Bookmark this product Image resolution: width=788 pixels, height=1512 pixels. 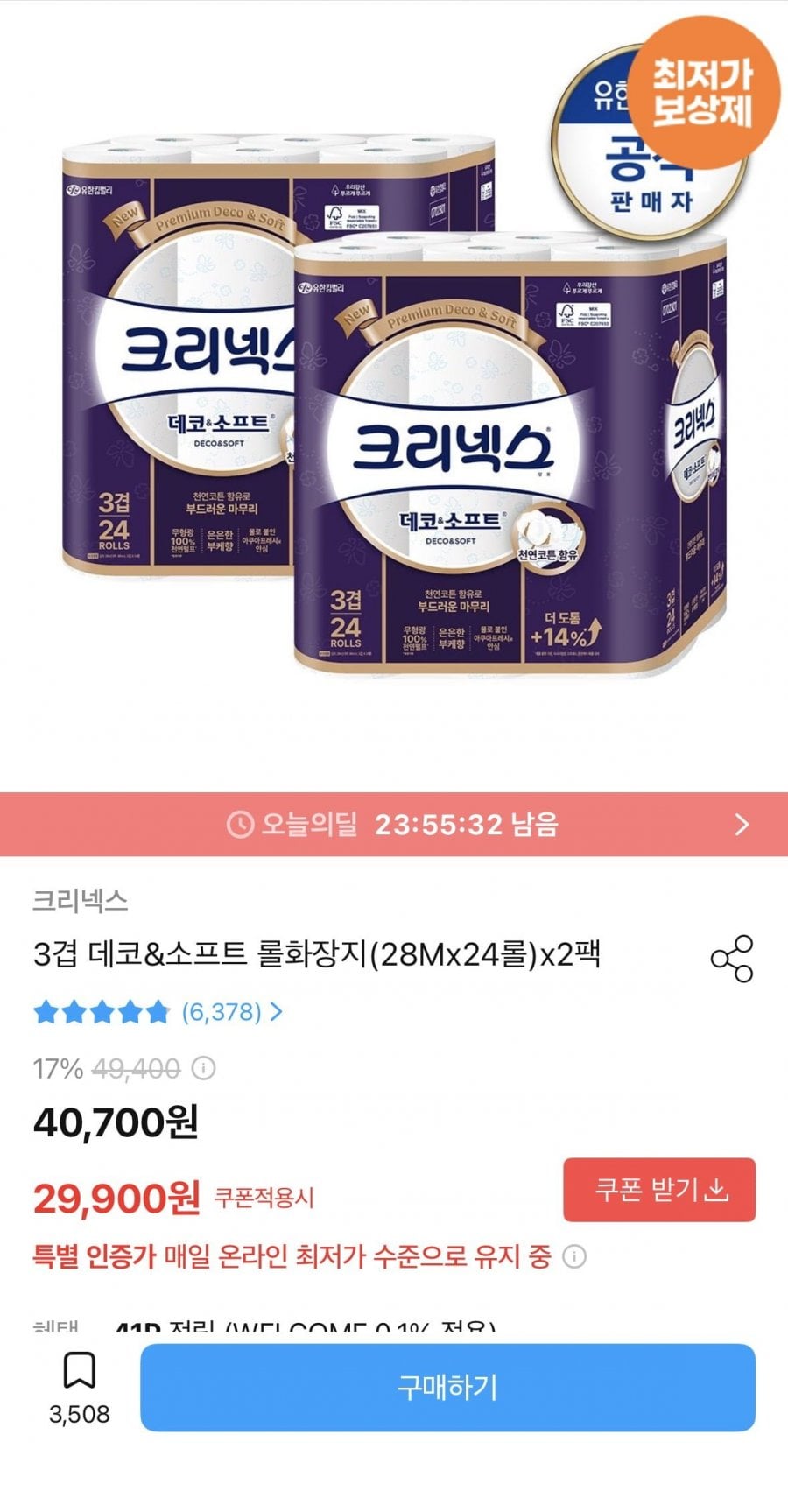pos(80,1372)
